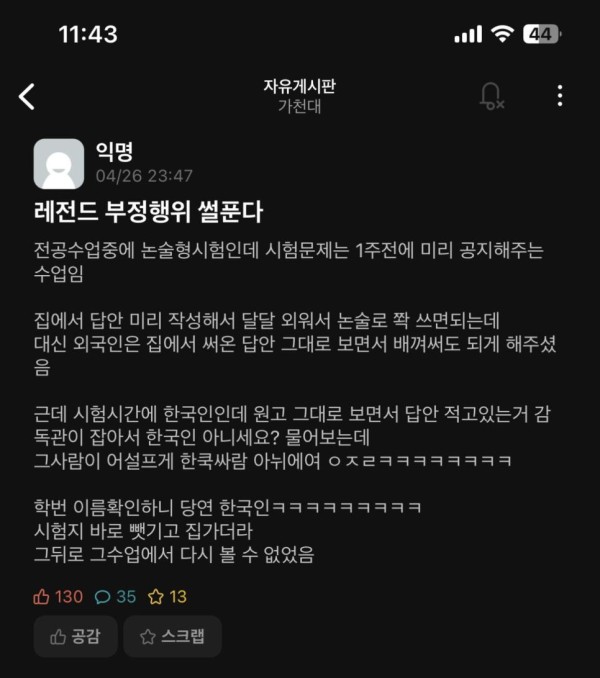Go back with the top-left arrow
This screenshot has height=678, width=600.
(27, 96)
